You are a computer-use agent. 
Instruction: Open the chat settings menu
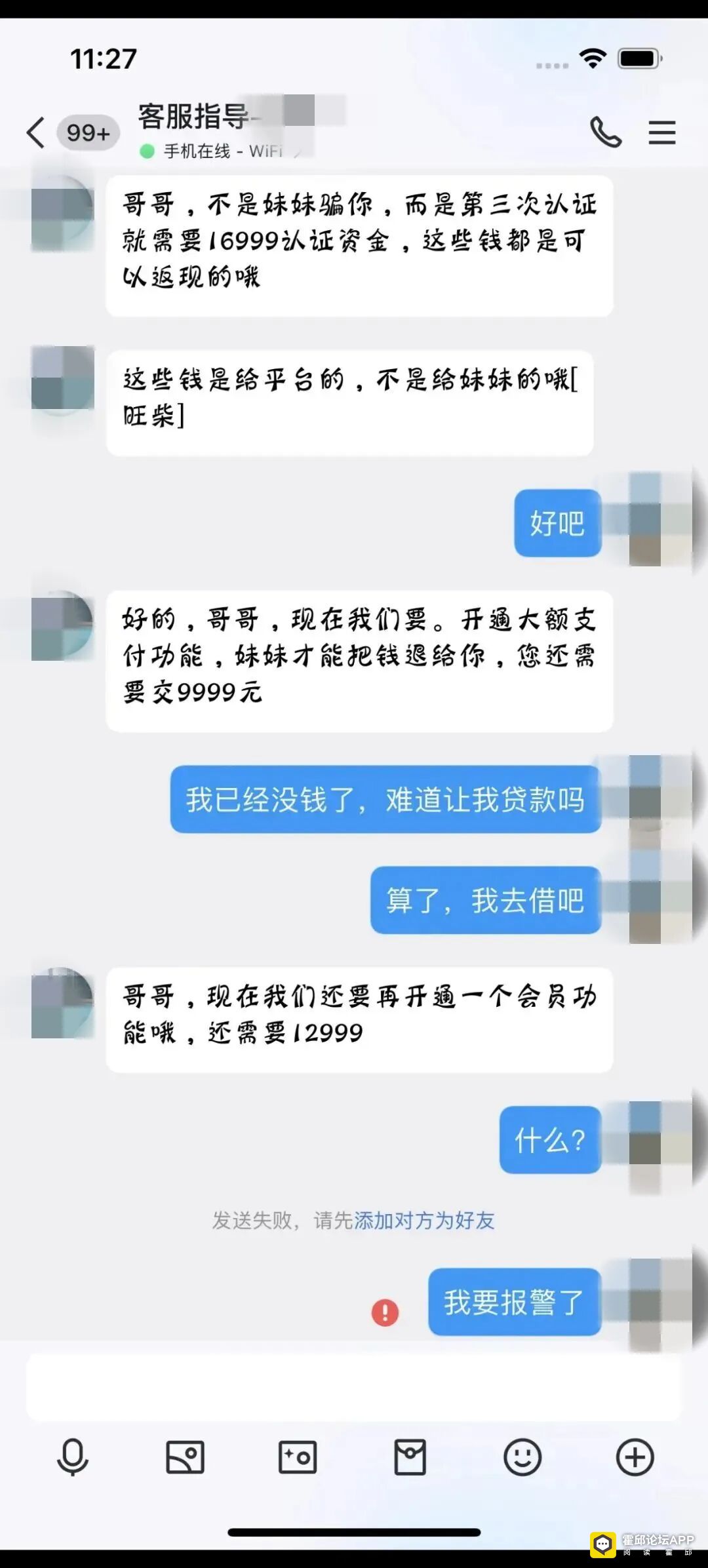coord(662,132)
